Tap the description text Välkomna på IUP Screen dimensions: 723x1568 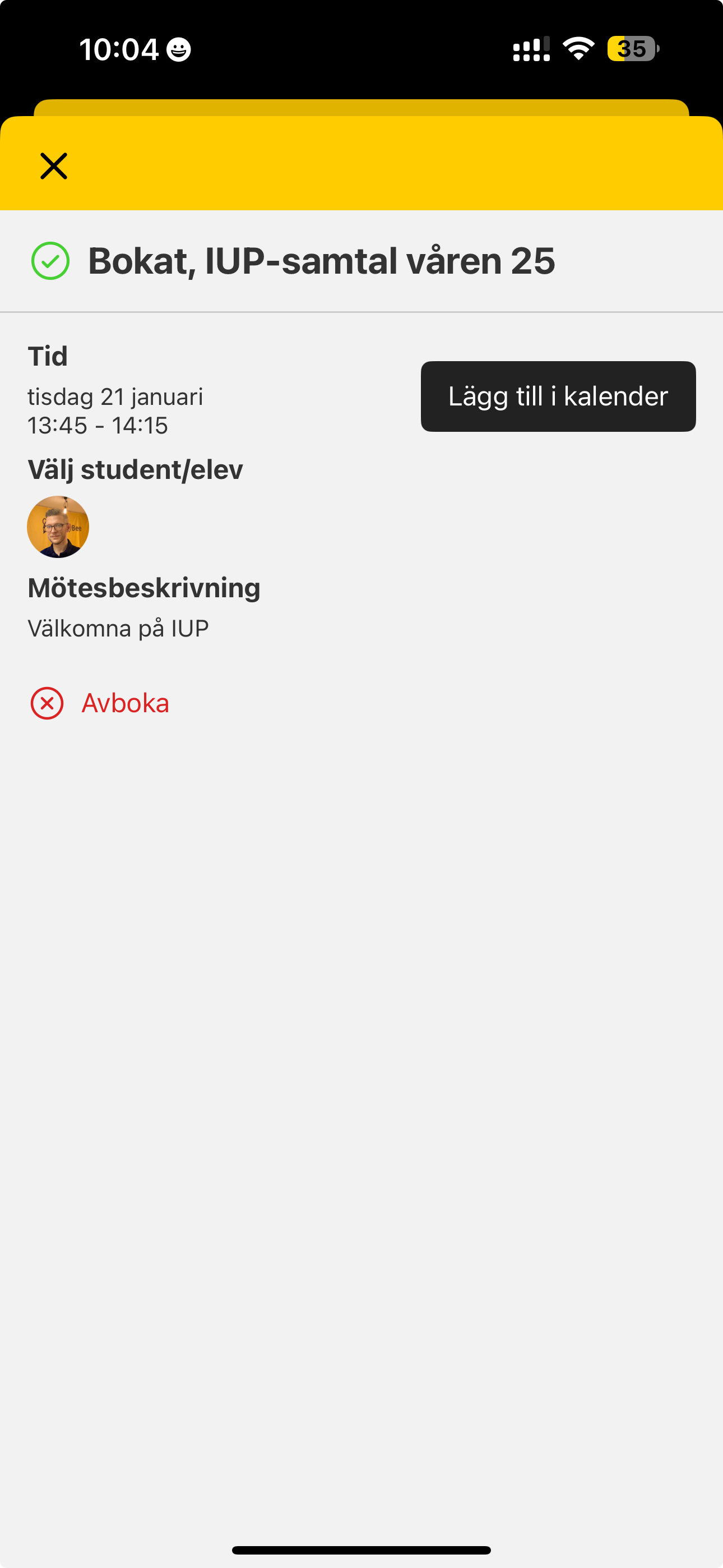pos(118,628)
